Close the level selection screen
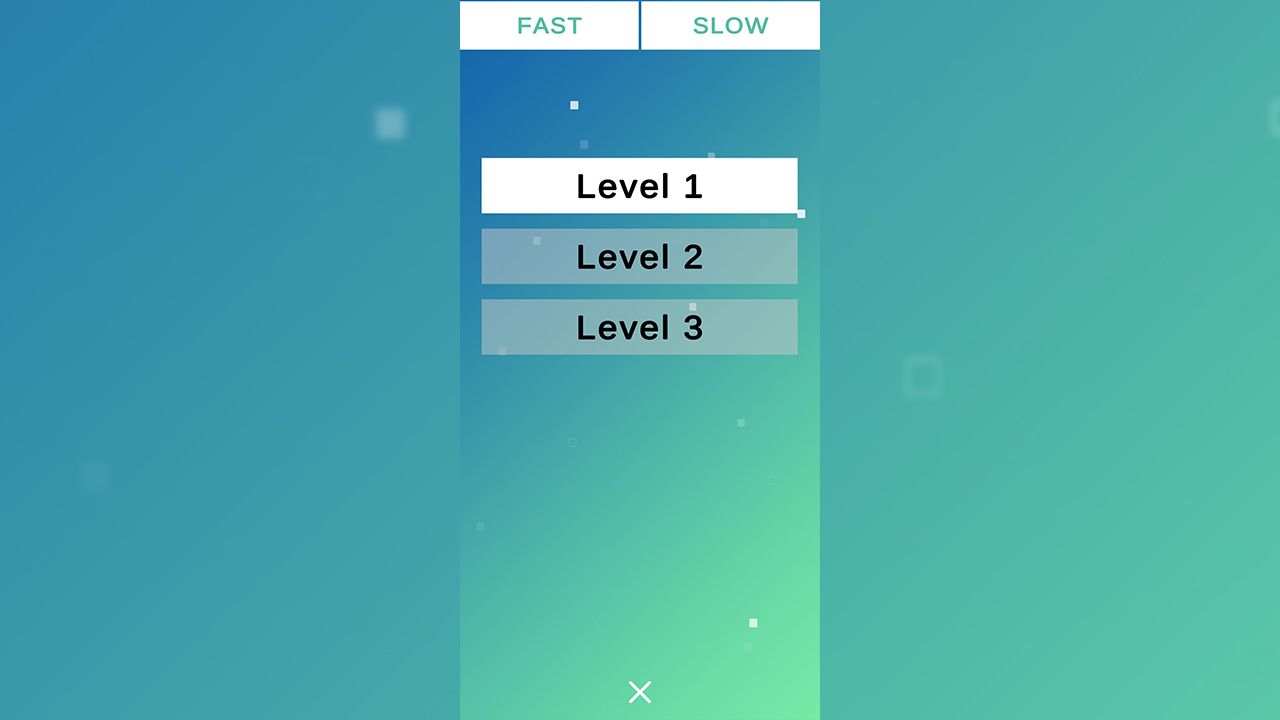The image size is (1280, 720). [x=640, y=692]
